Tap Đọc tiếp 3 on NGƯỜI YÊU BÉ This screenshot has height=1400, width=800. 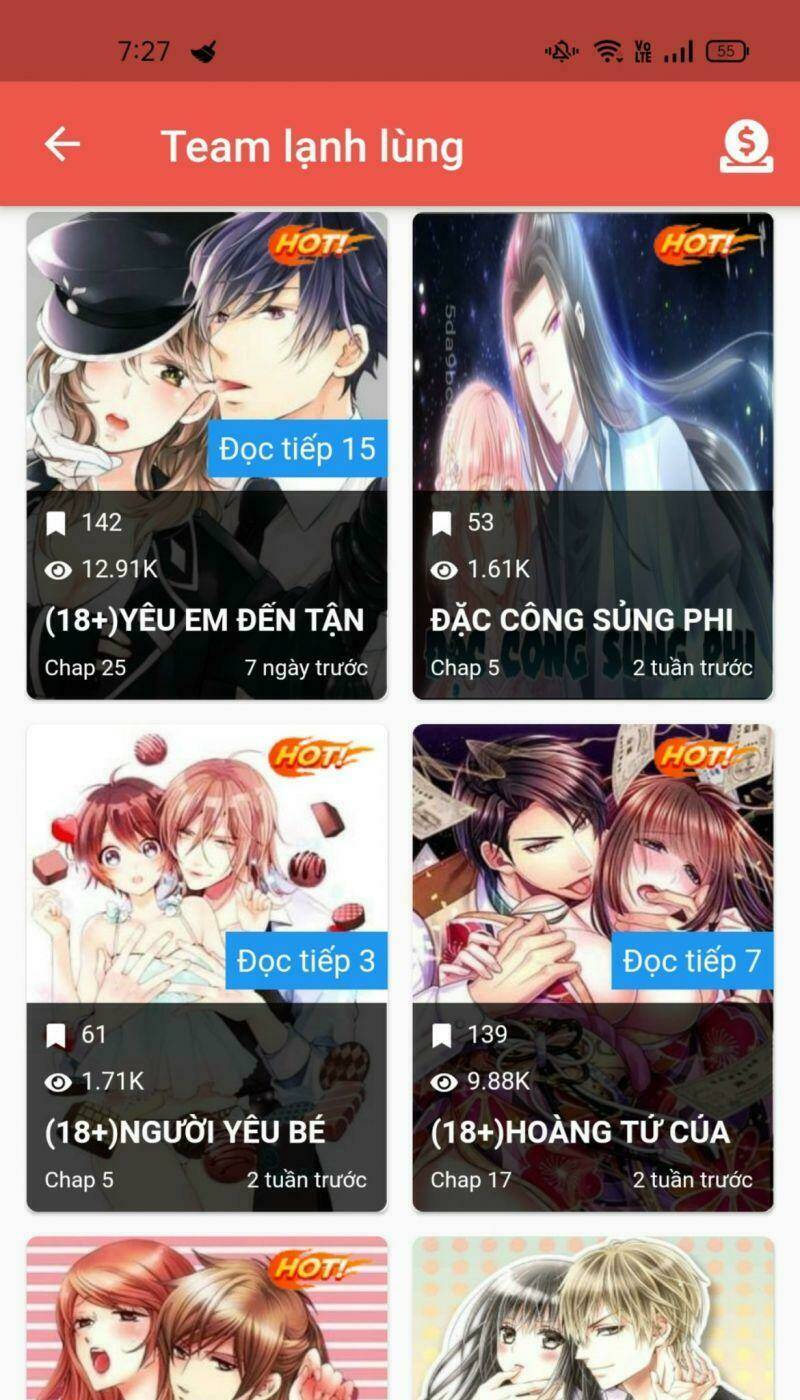(x=306, y=960)
